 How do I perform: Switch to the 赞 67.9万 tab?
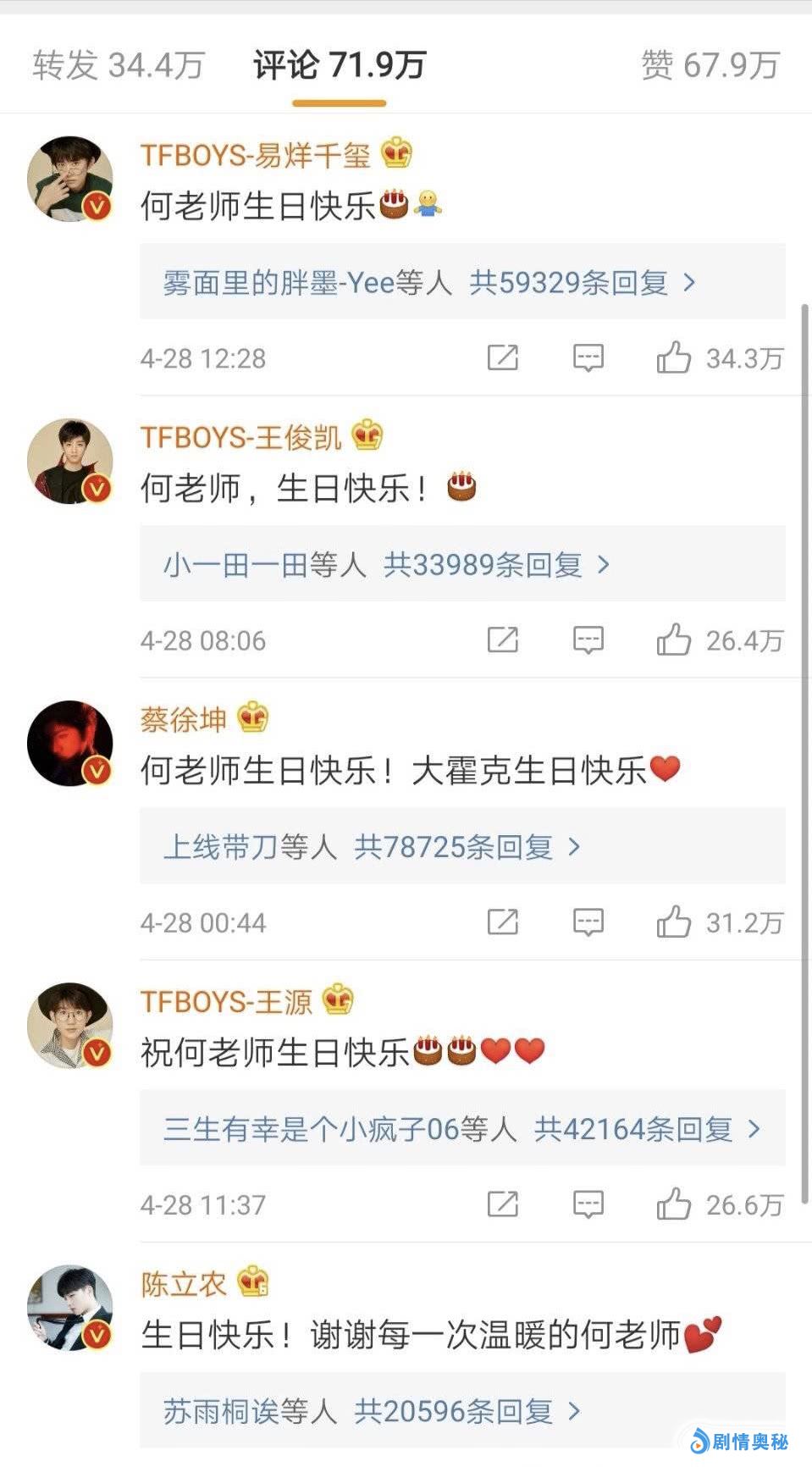[710, 65]
